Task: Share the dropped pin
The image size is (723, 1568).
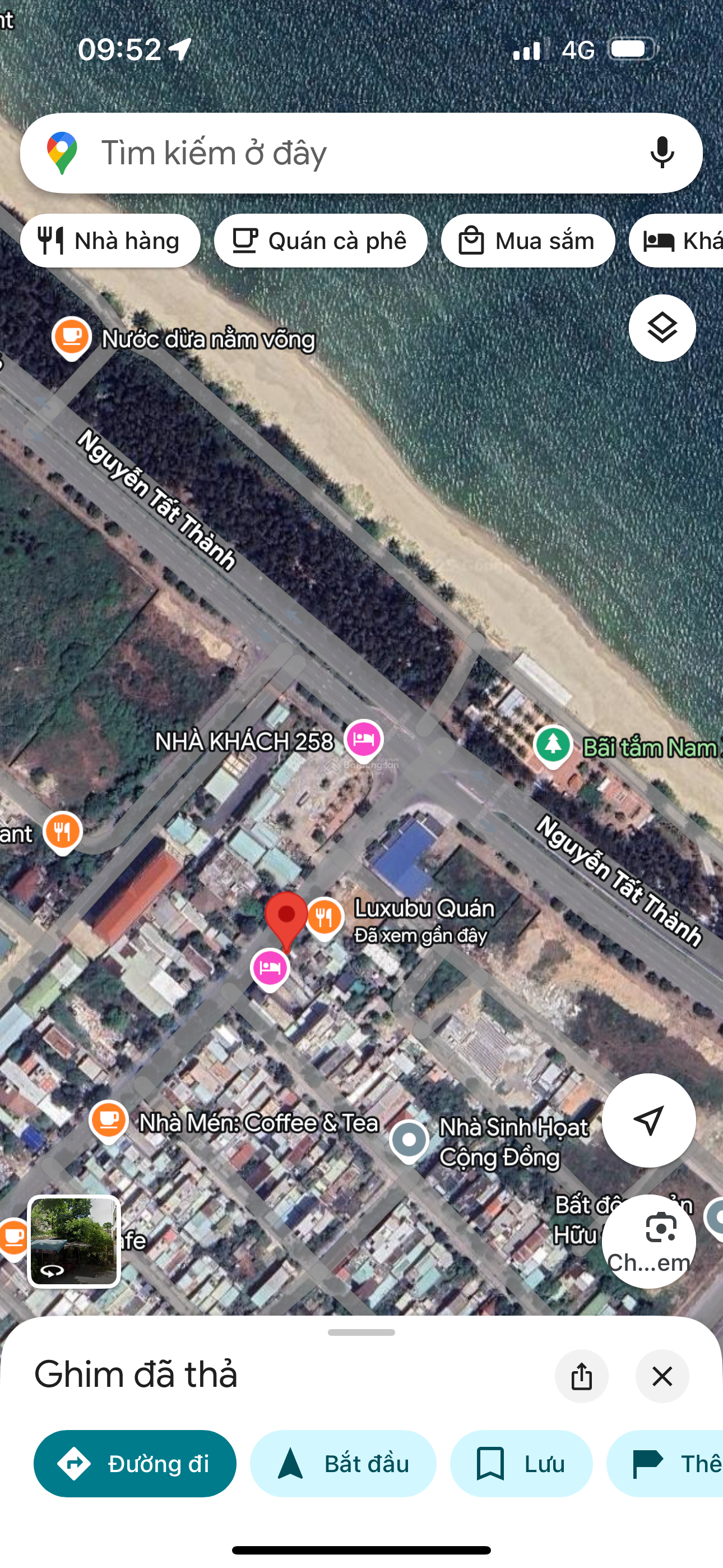Action: [x=581, y=1376]
